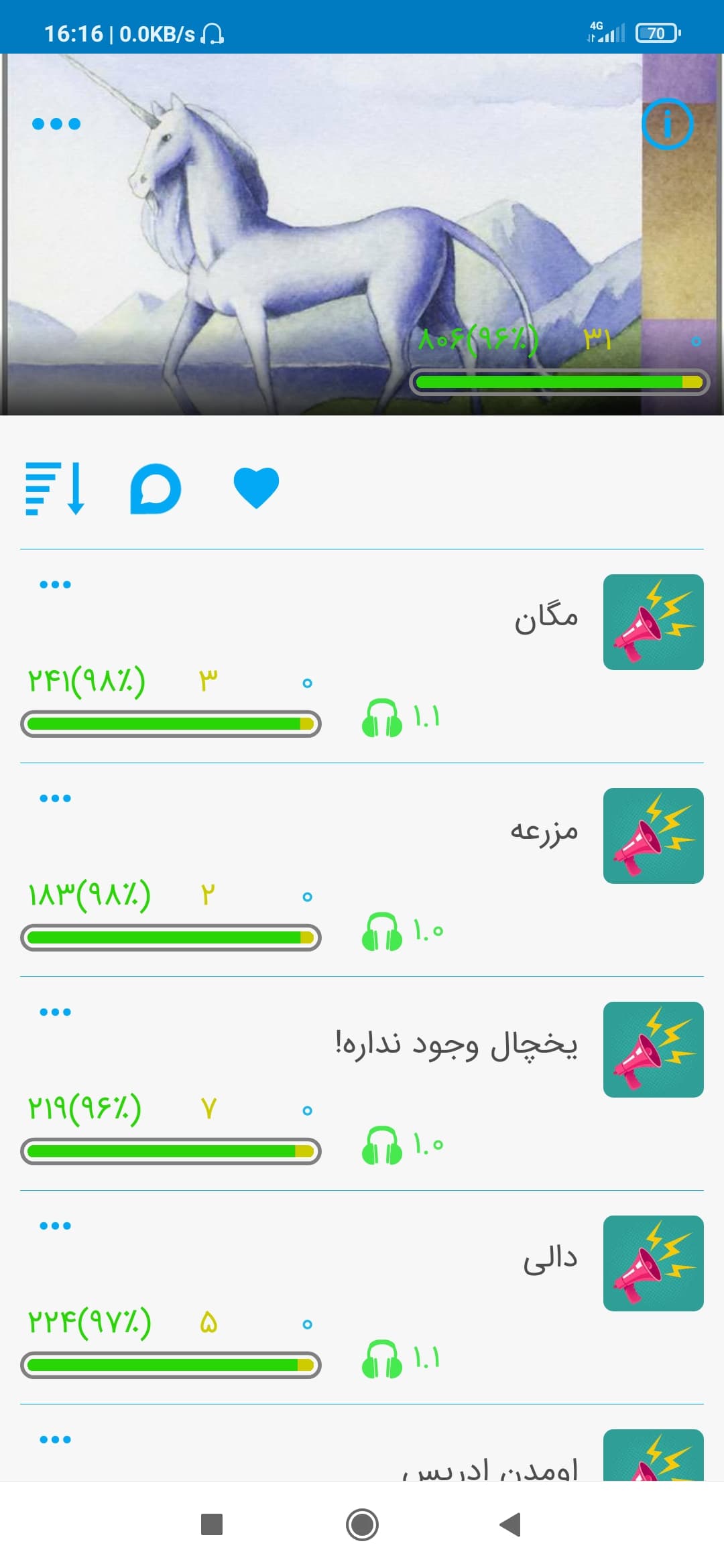Image resolution: width=724 pixels, height=1568 pixels.
Task: Open the sort order icon
Action: (55, 488)
